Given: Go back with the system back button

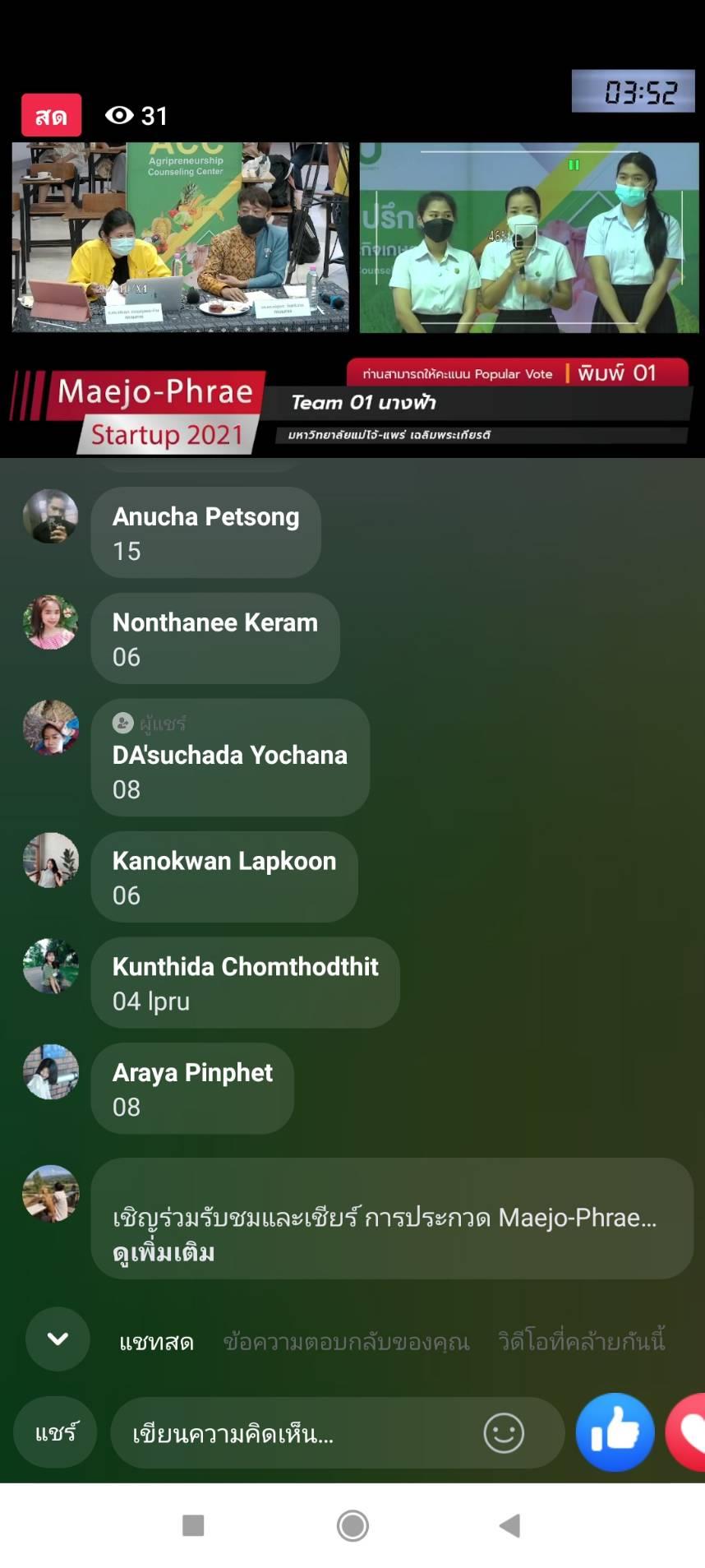Looking at the screenshot, I should (x=509, y=1526).
